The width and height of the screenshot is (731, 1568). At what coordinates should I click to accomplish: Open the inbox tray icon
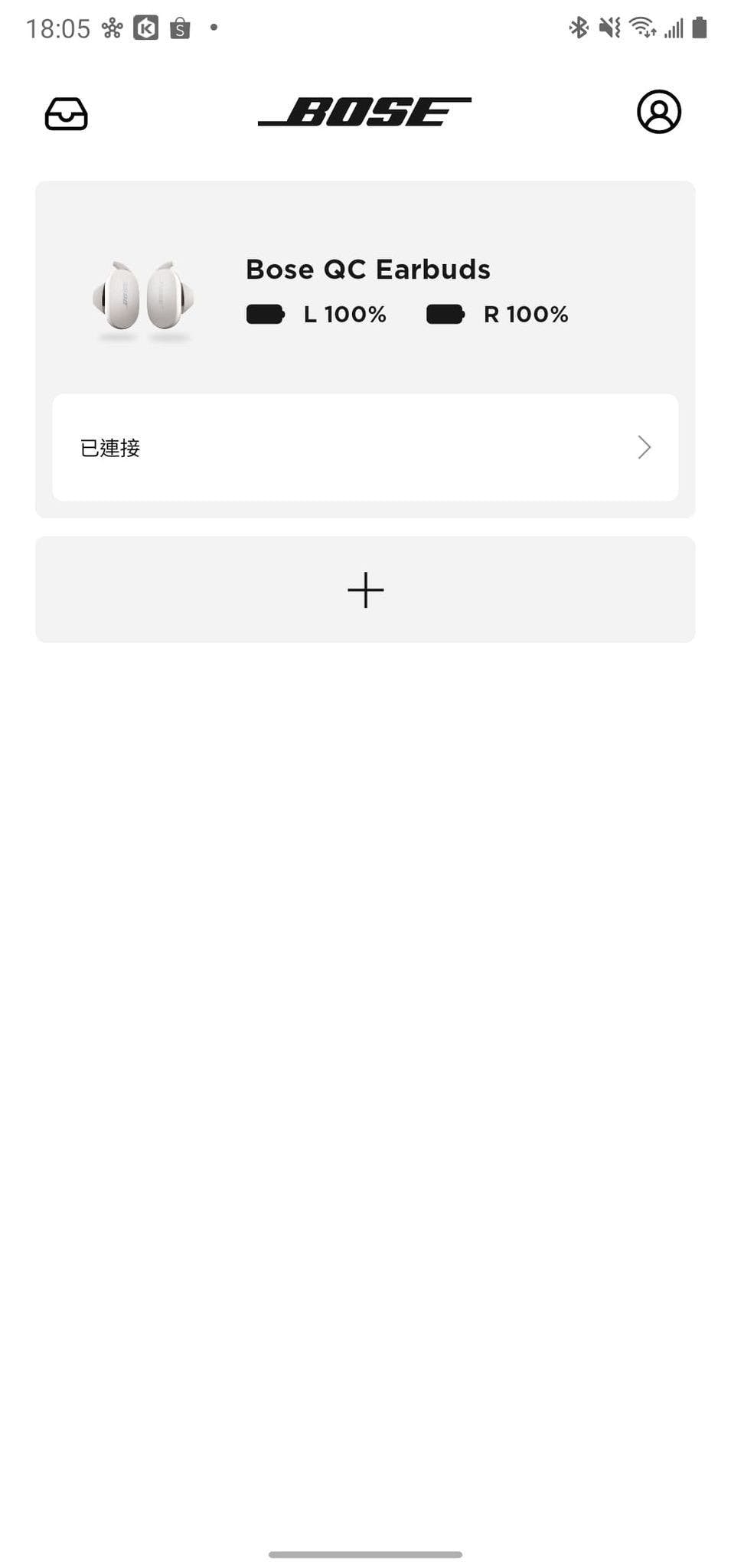[66, 113]
